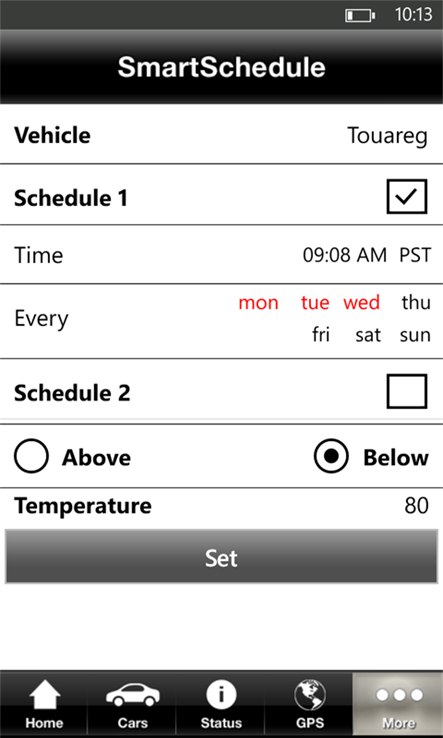This screenshot has width=443, height=738.
Task: Open the Vehicle selector showing Touareg
Action: 221,135
